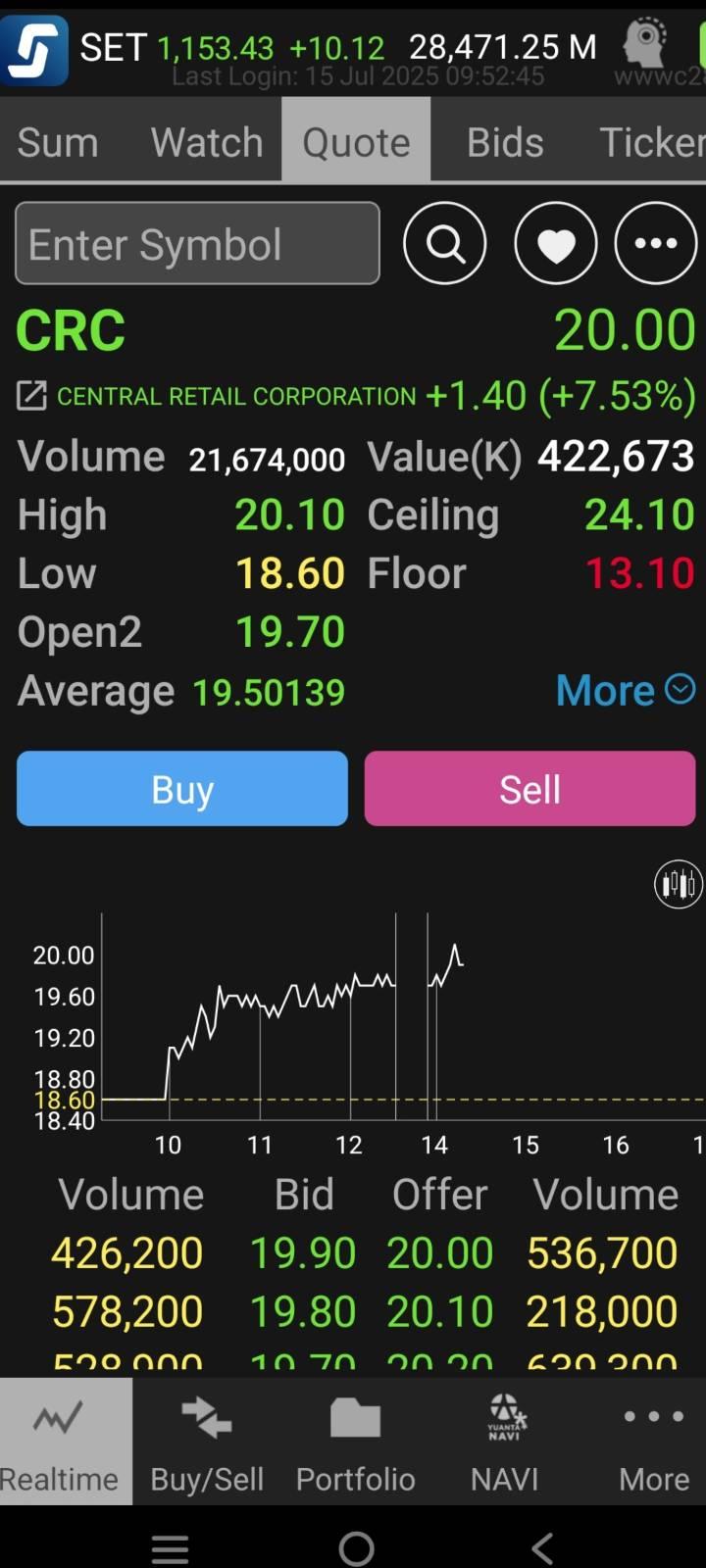Expand More quote details
This screenshot has height=1568, width=706.
pos(626,690)
